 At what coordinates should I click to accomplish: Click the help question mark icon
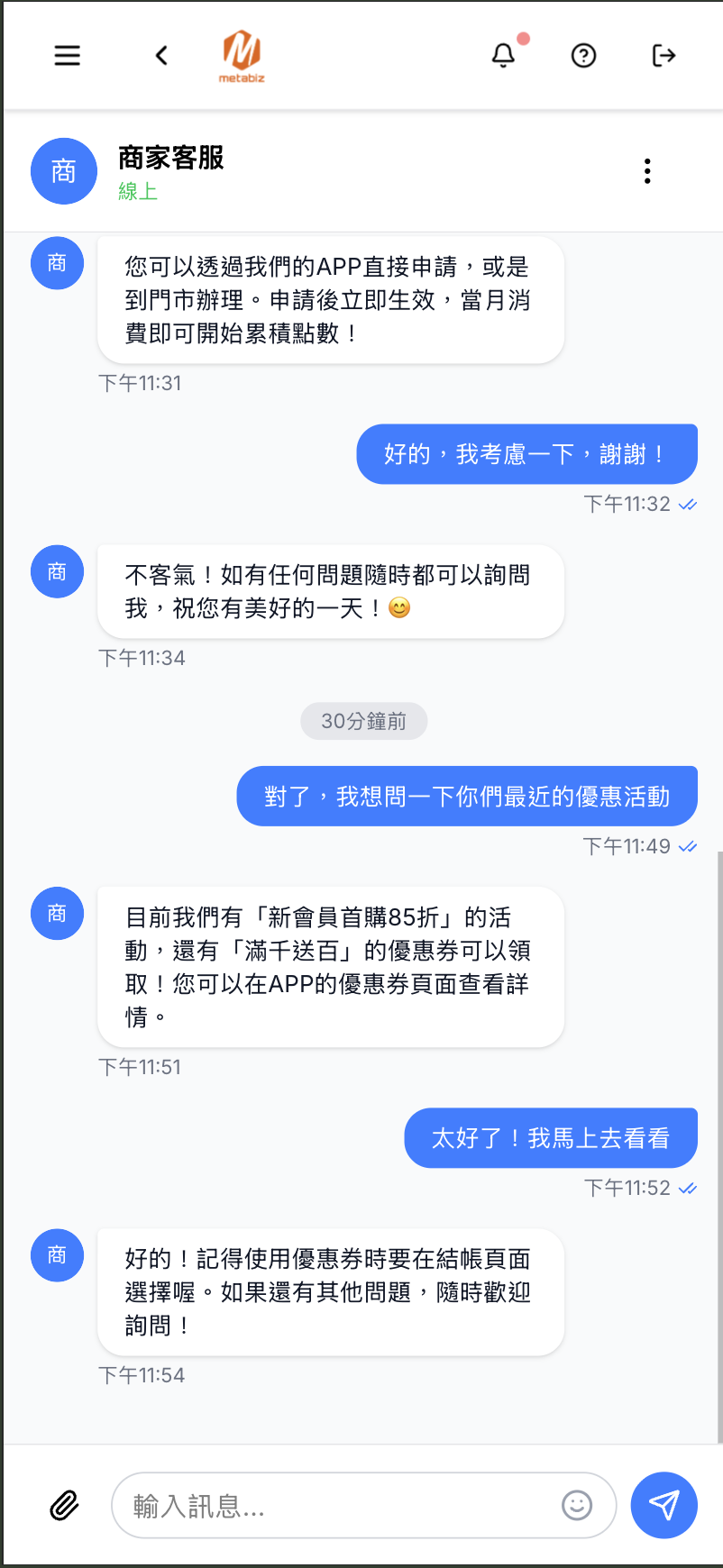click(583, 55)
